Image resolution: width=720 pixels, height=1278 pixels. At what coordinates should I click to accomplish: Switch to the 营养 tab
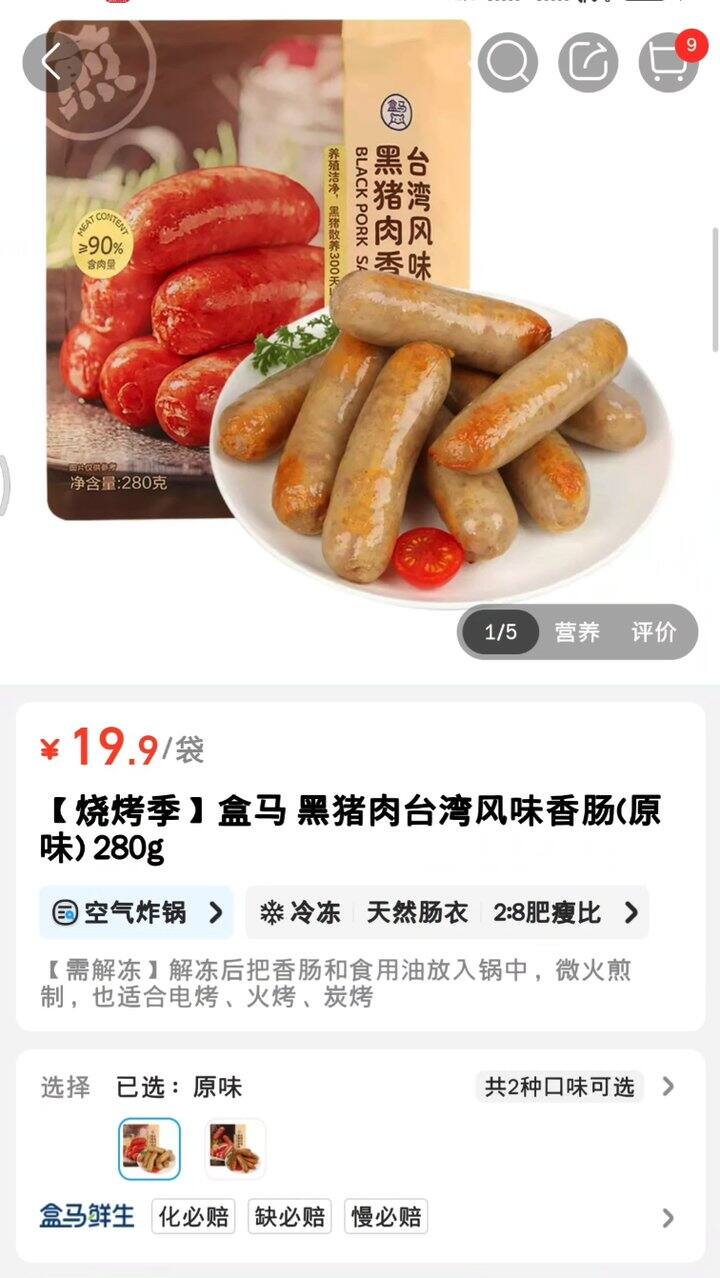577,632
